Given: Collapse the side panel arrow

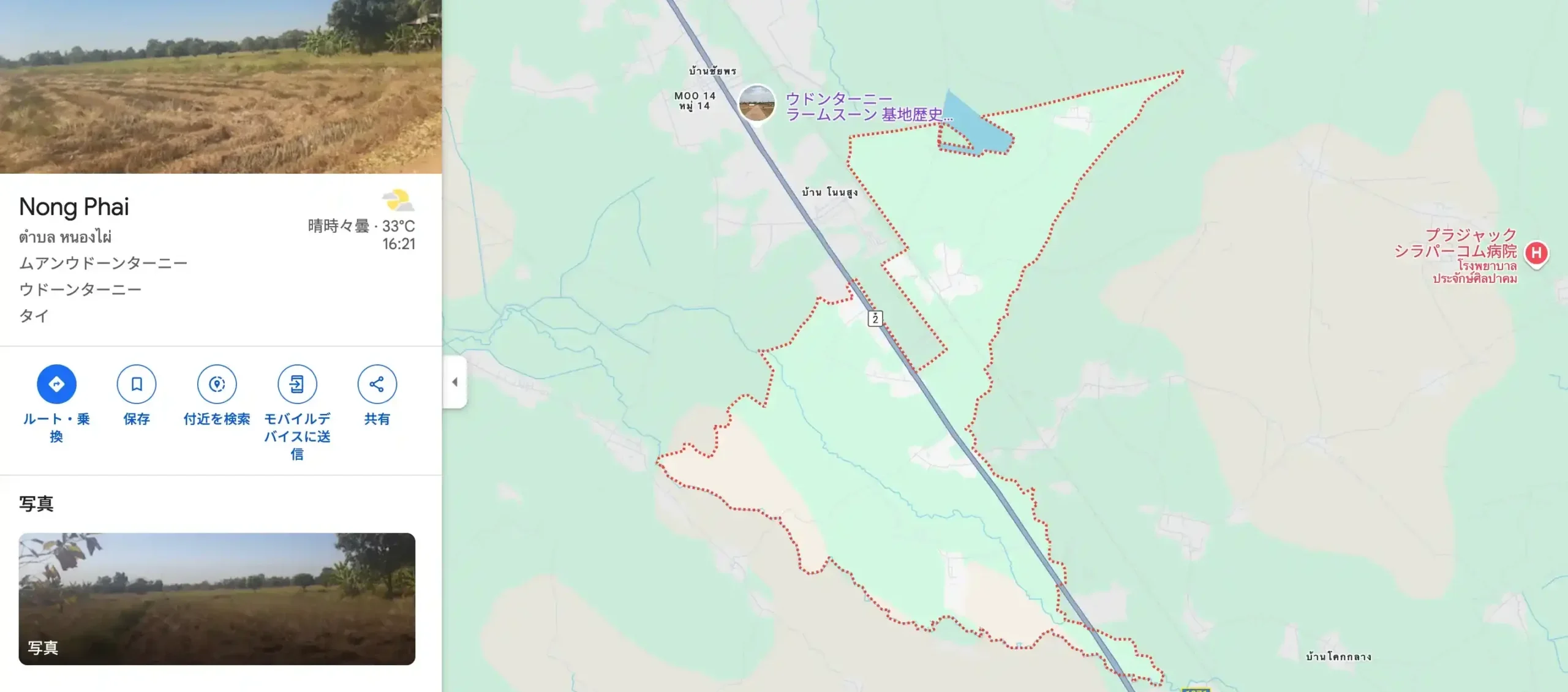Looking at the screenshot, I should pyautogui.click(x=454, y=382).
